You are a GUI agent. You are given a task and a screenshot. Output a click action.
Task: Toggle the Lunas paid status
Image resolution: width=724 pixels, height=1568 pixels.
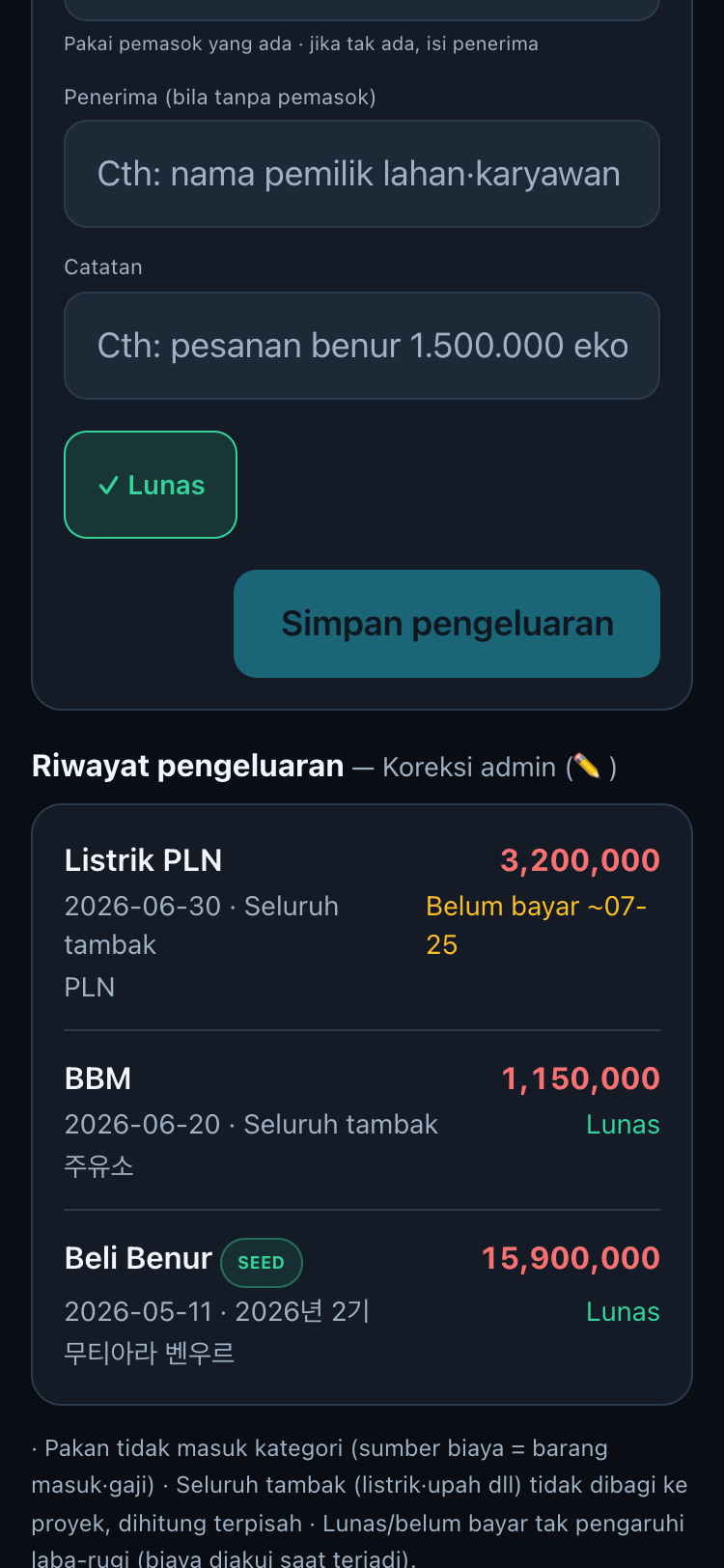151,485
